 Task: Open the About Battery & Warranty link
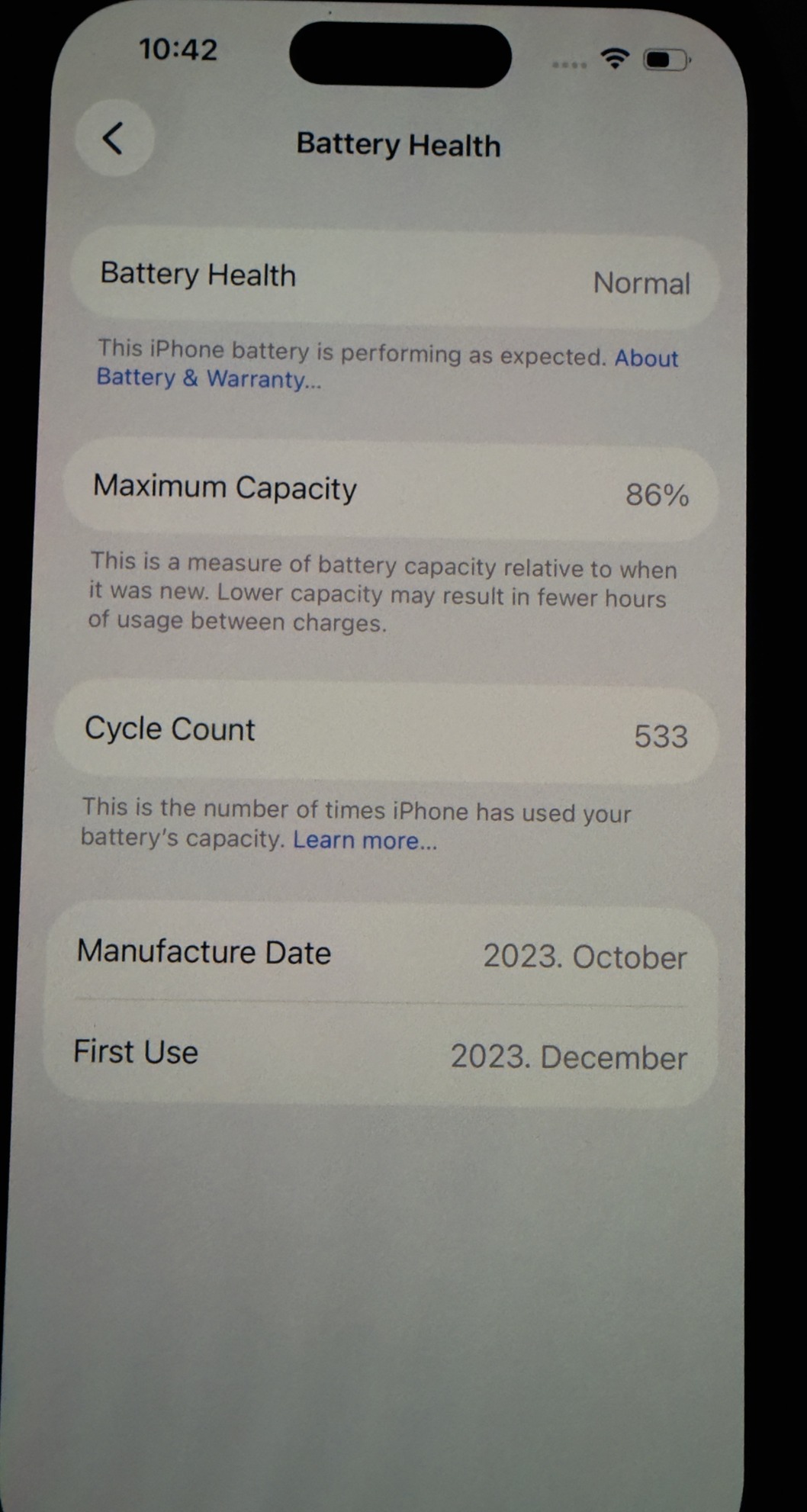(207, 378)
